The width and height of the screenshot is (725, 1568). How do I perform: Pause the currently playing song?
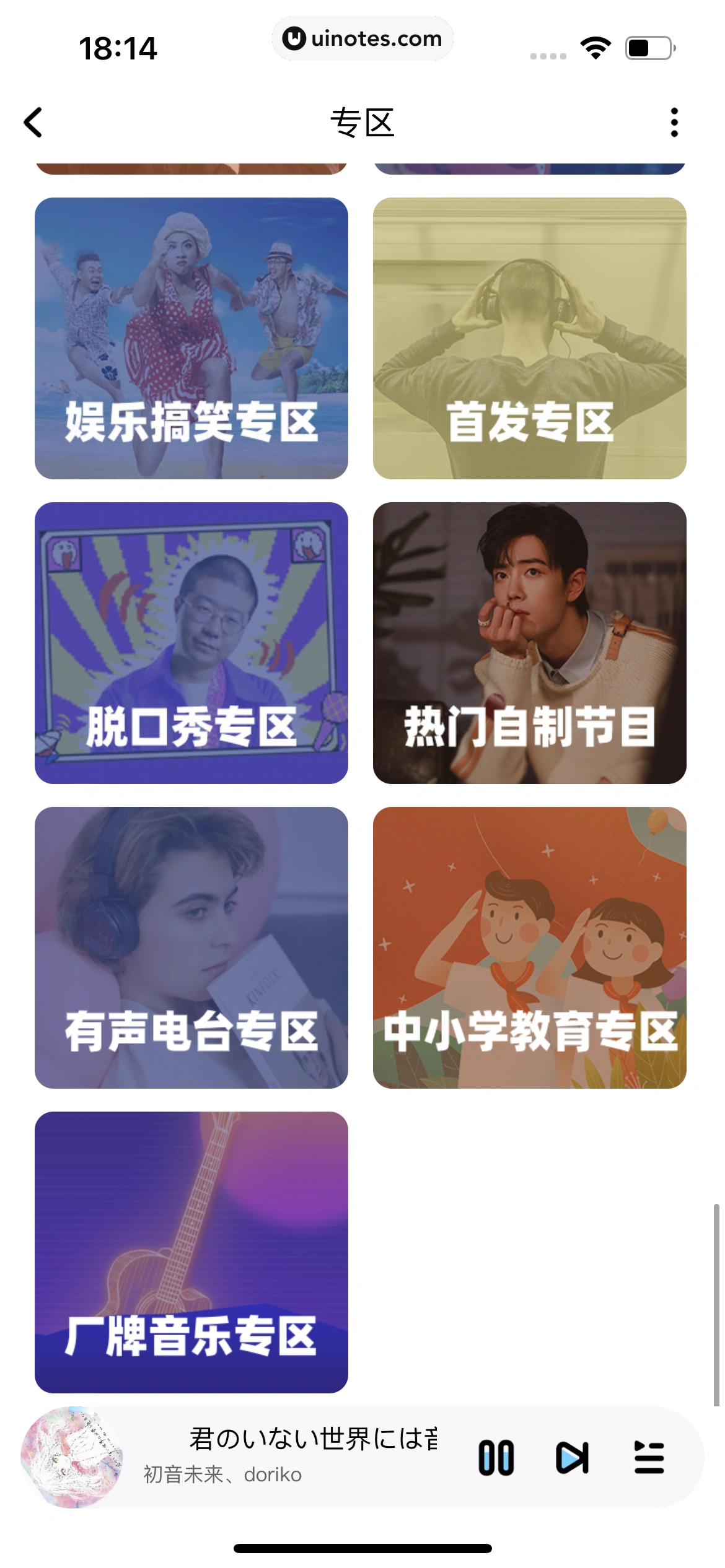coord(496,1457)
